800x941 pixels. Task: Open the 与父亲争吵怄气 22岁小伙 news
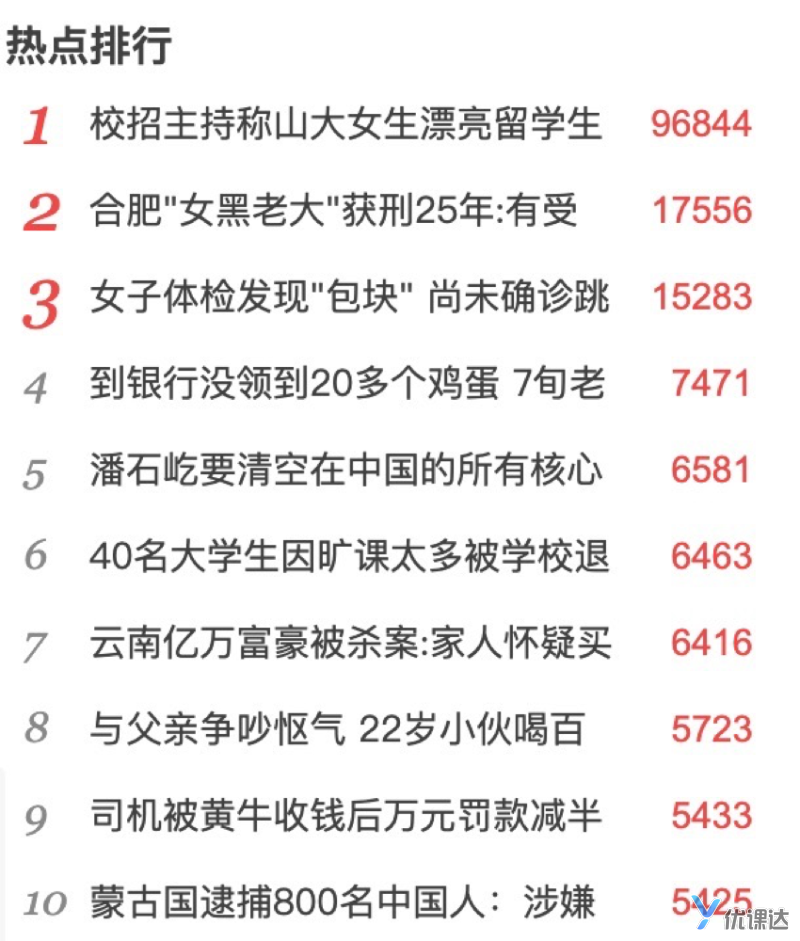(337, 729)
